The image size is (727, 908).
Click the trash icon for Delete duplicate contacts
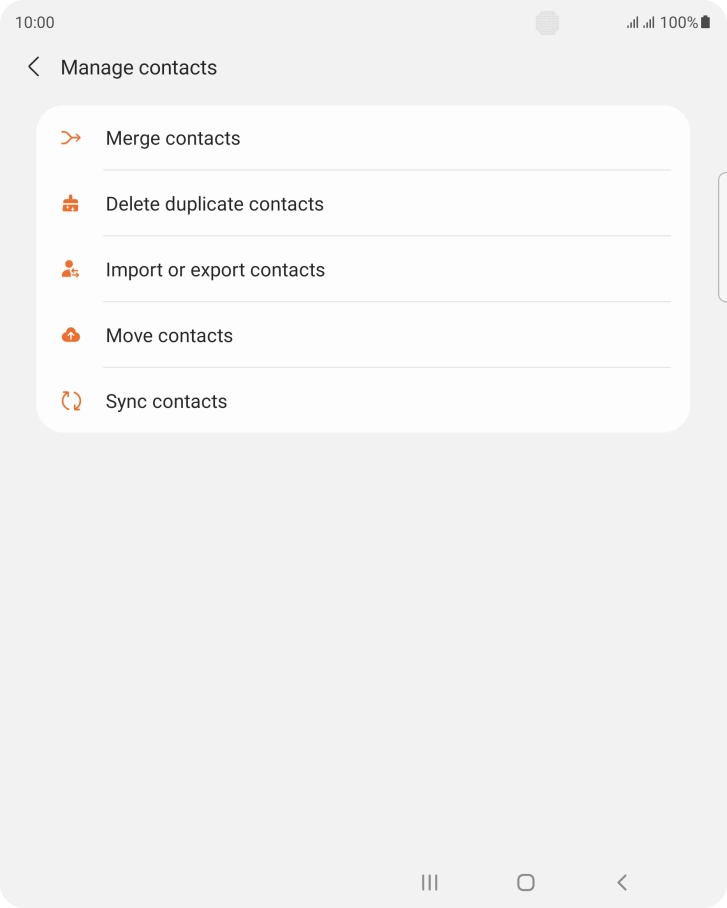[70, 204]
